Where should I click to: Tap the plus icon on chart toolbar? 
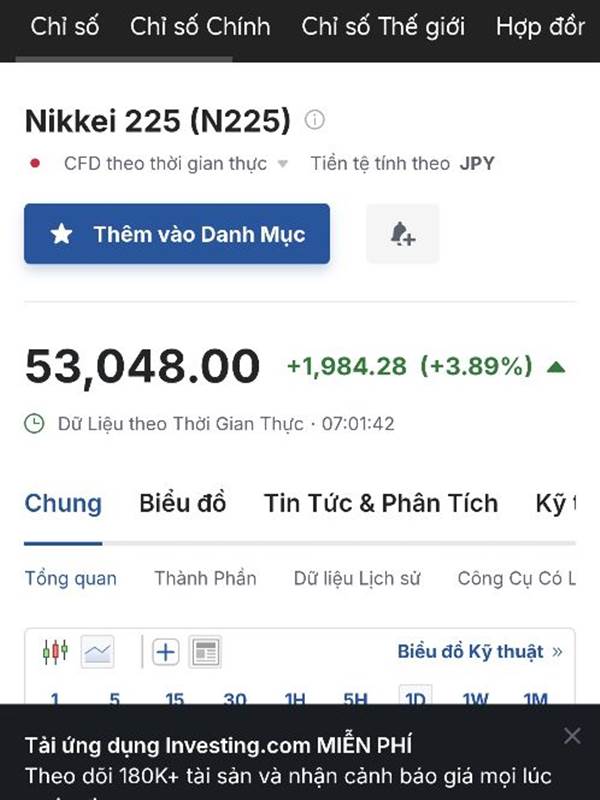(165, 652)
